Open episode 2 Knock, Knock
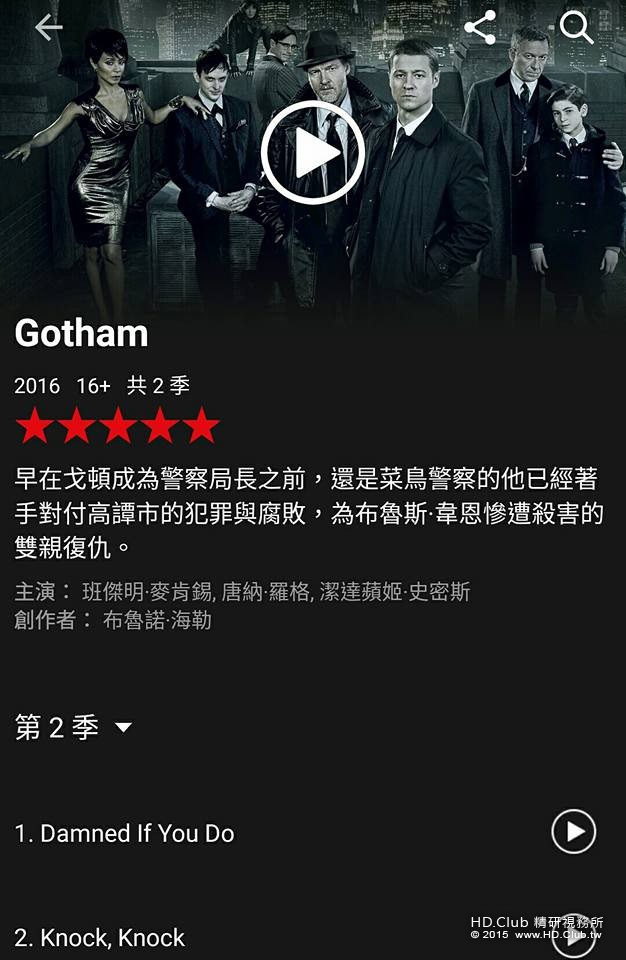 point(100,938)
